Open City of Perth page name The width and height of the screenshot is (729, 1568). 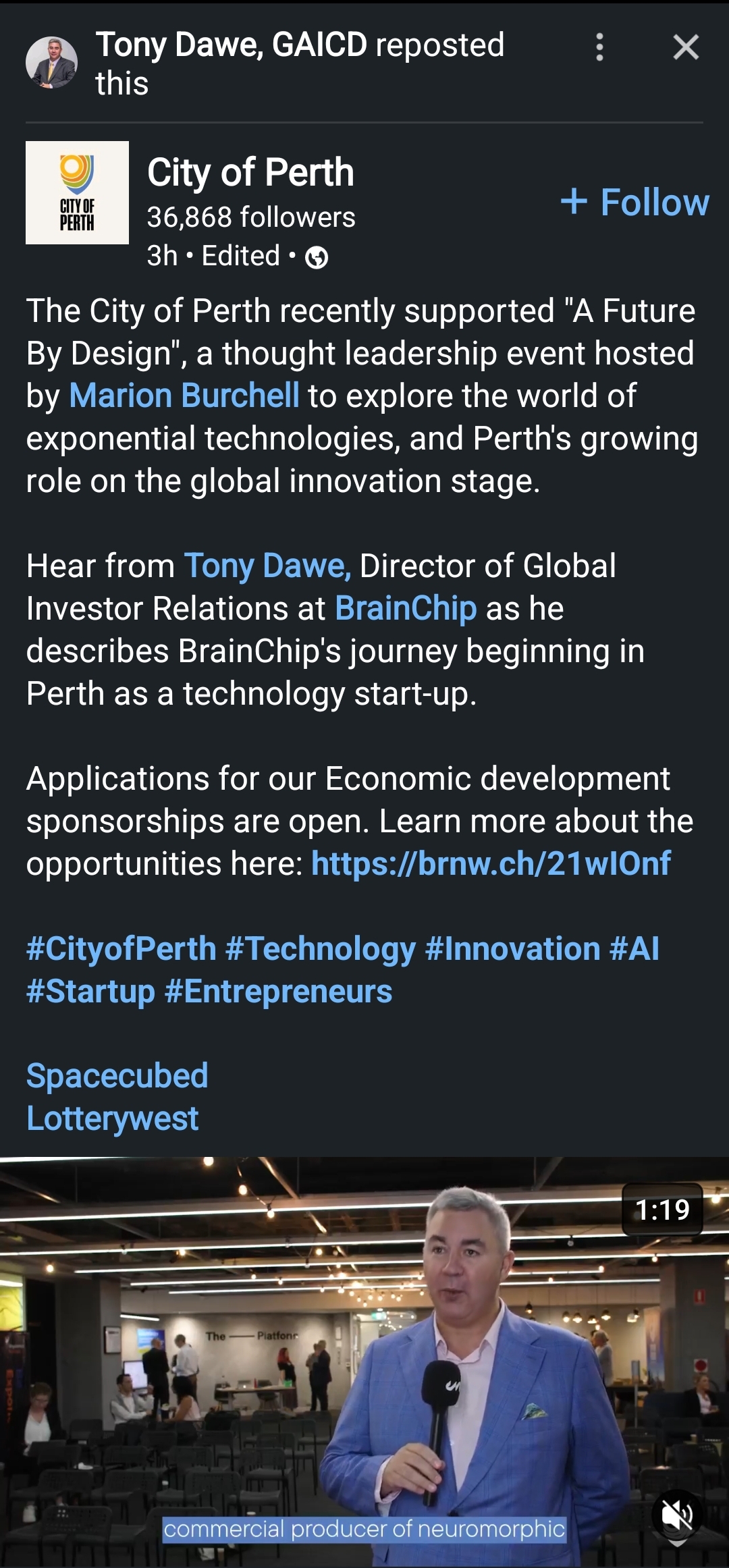250,172
